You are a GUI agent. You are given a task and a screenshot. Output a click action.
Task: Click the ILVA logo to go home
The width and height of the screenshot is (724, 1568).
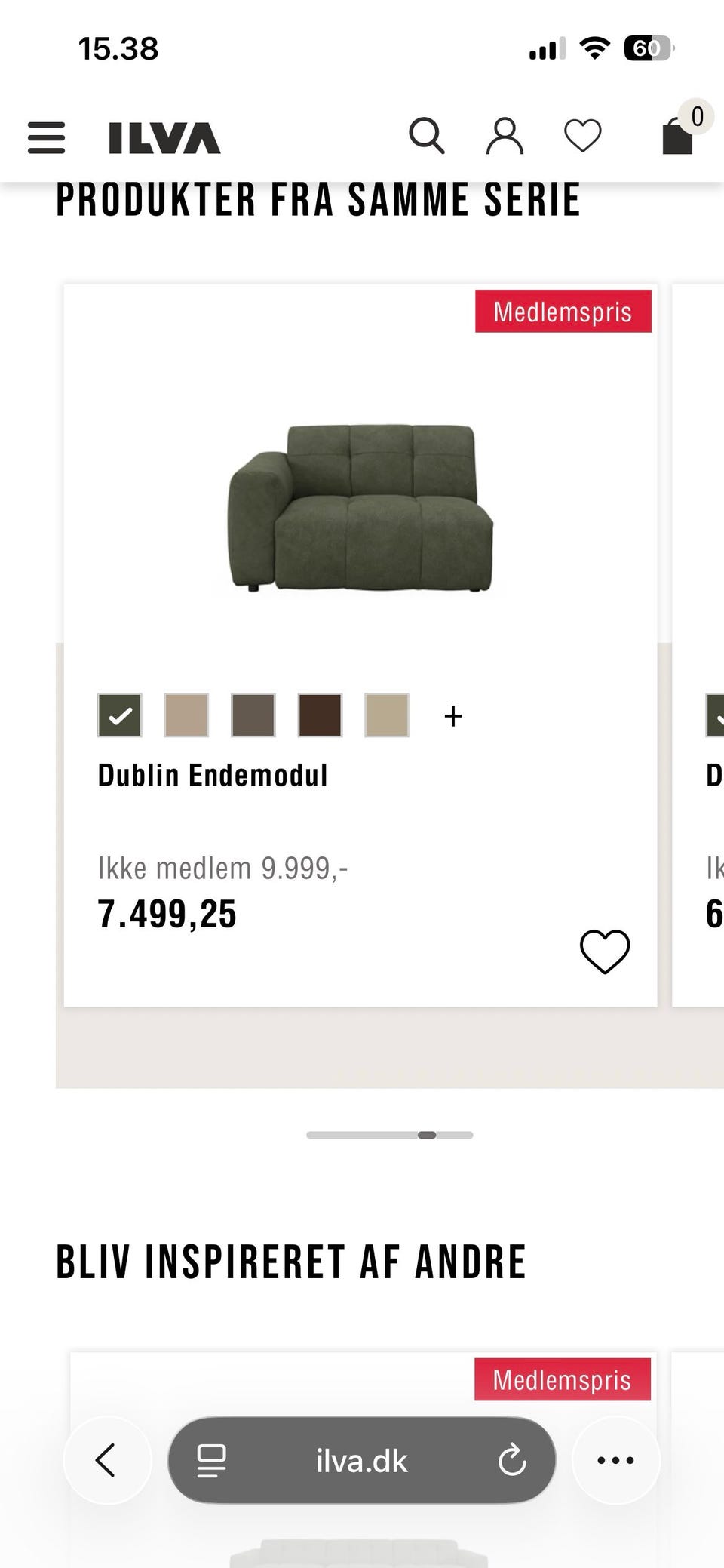[x=161, y=138]
